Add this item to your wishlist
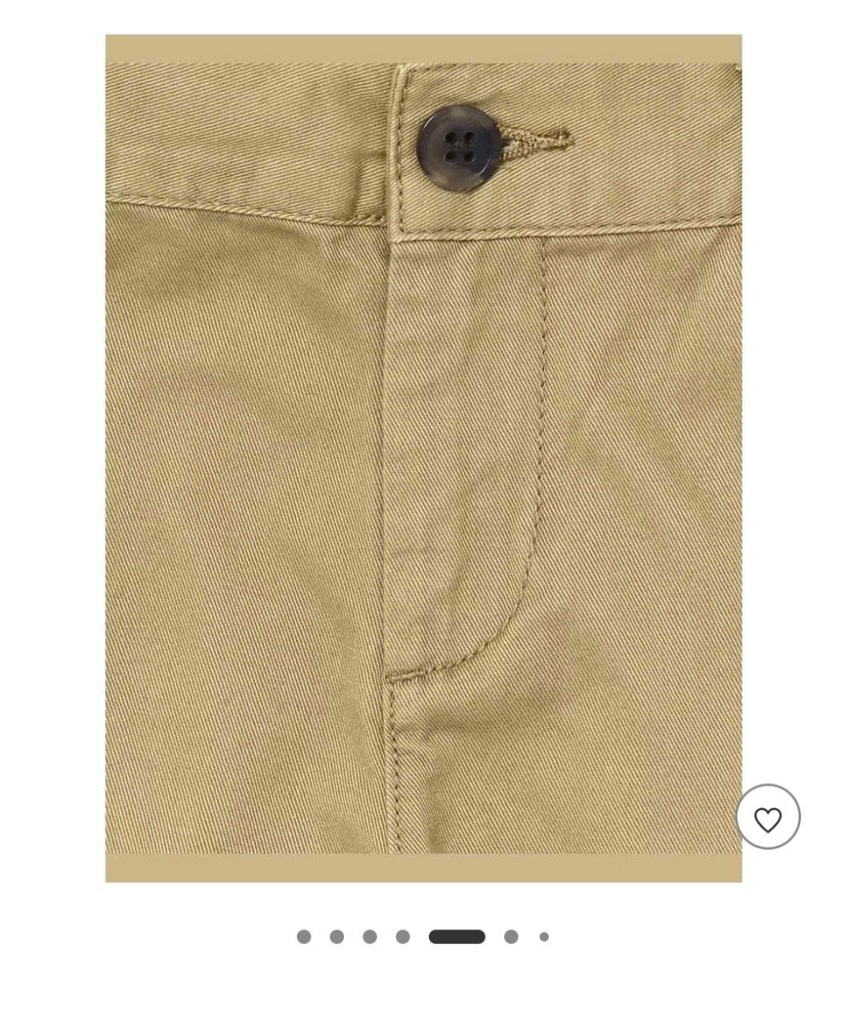The image size is (848, 1024). (767, 818)
